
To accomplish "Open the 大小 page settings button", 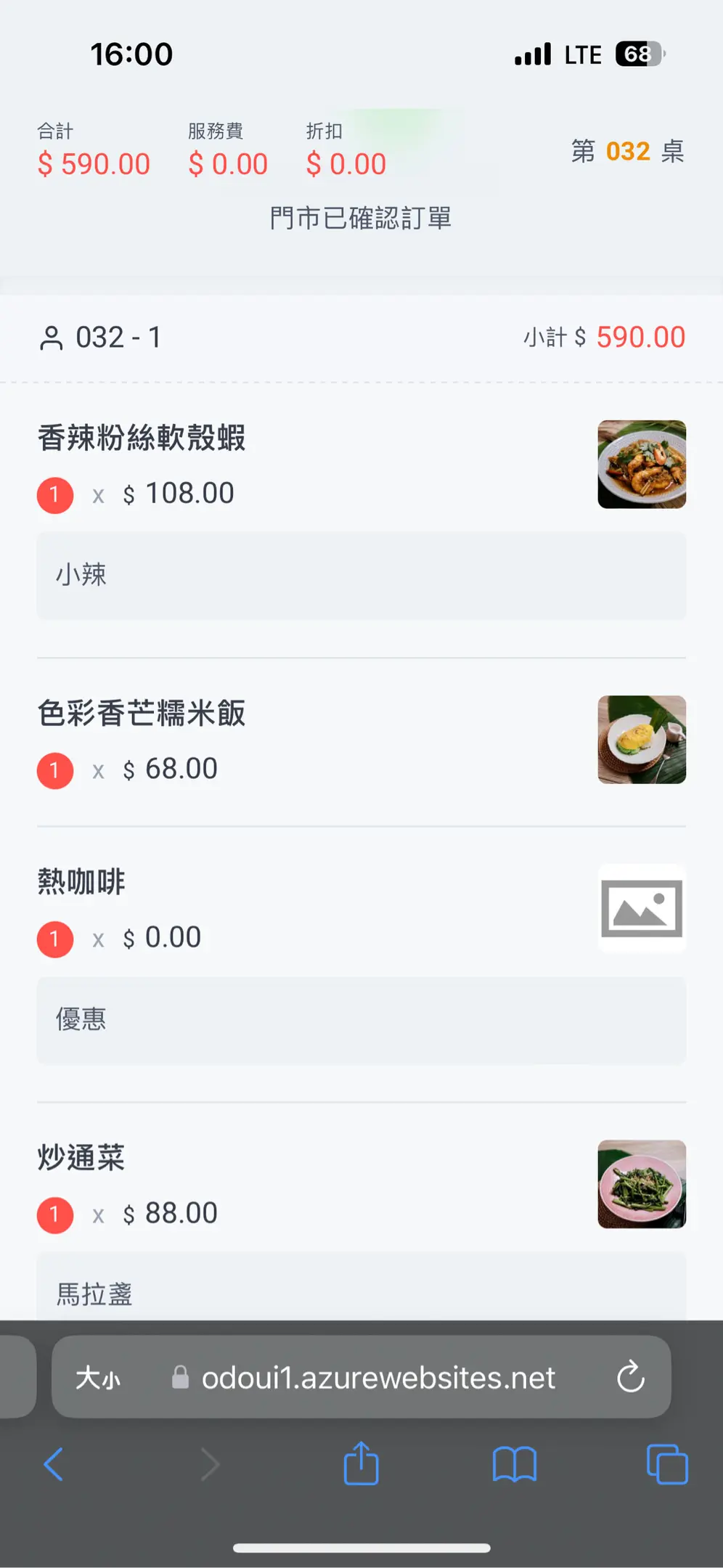I will [x=98, y=1377].
